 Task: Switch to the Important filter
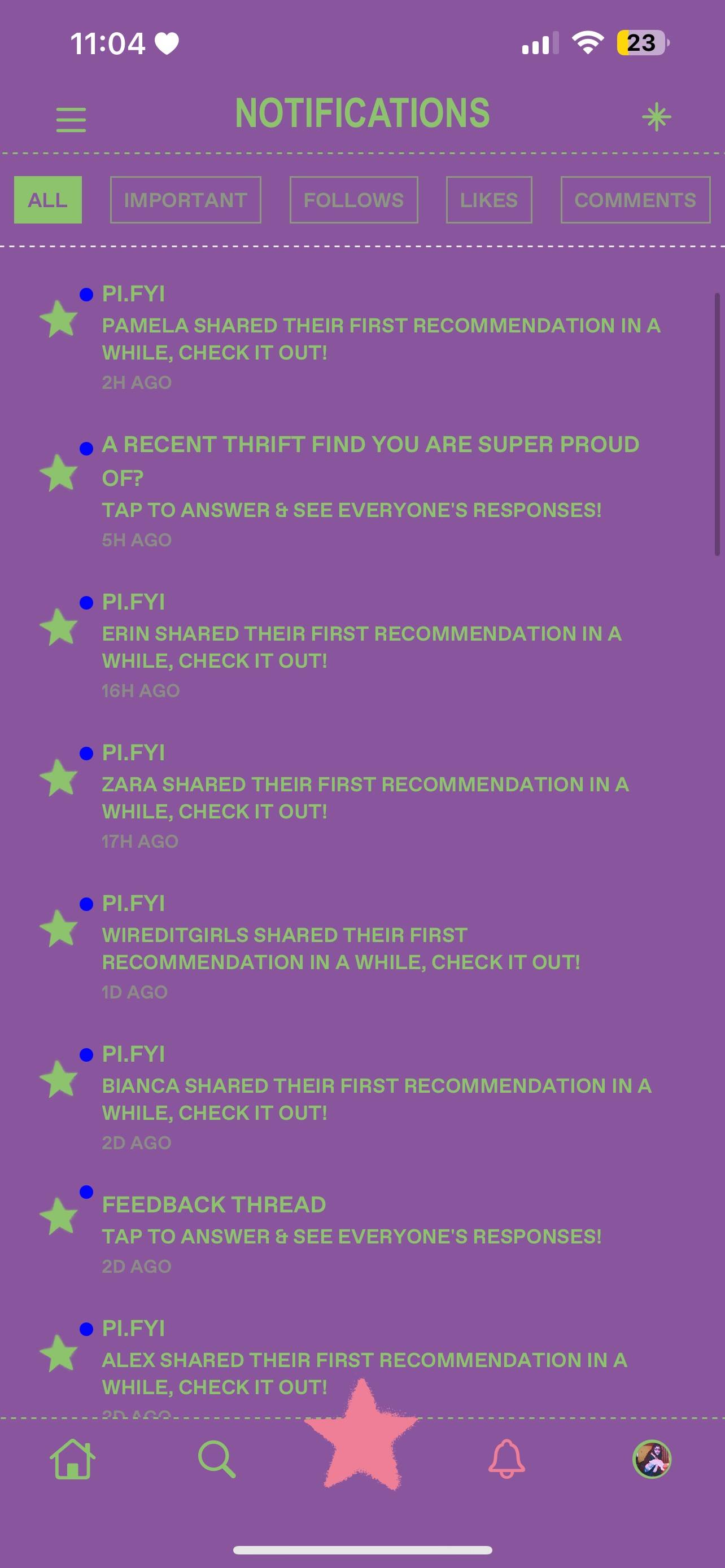pos(186,200)
